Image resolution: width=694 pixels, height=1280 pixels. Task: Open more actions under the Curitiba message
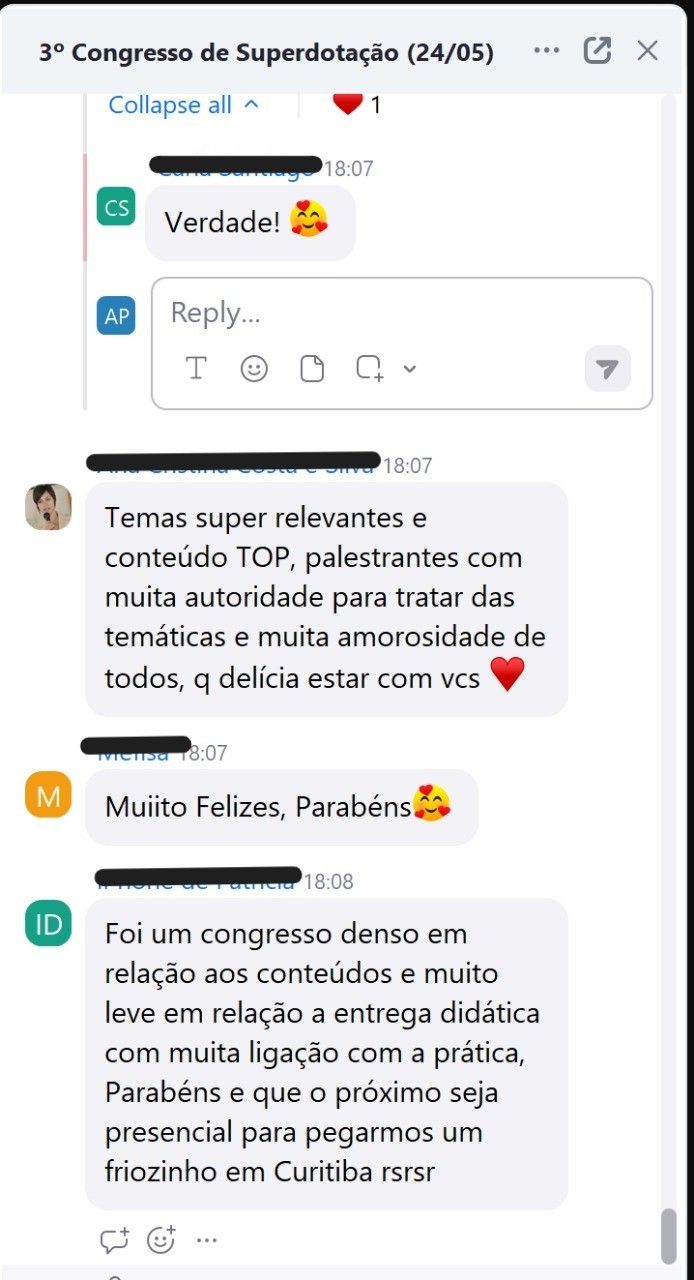(207, 1241)
